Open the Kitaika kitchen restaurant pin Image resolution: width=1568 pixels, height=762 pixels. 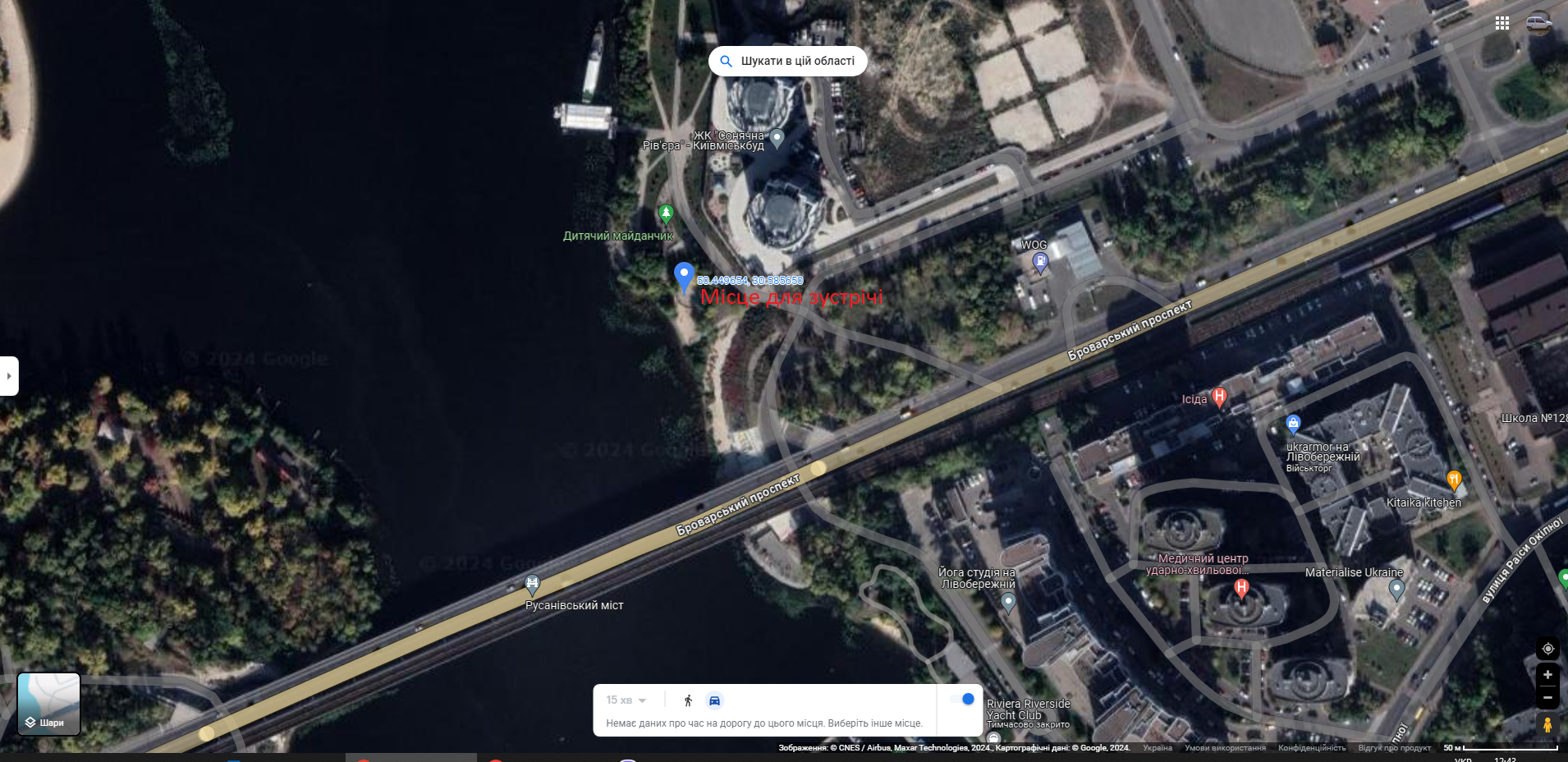[x=1453, y=480]
